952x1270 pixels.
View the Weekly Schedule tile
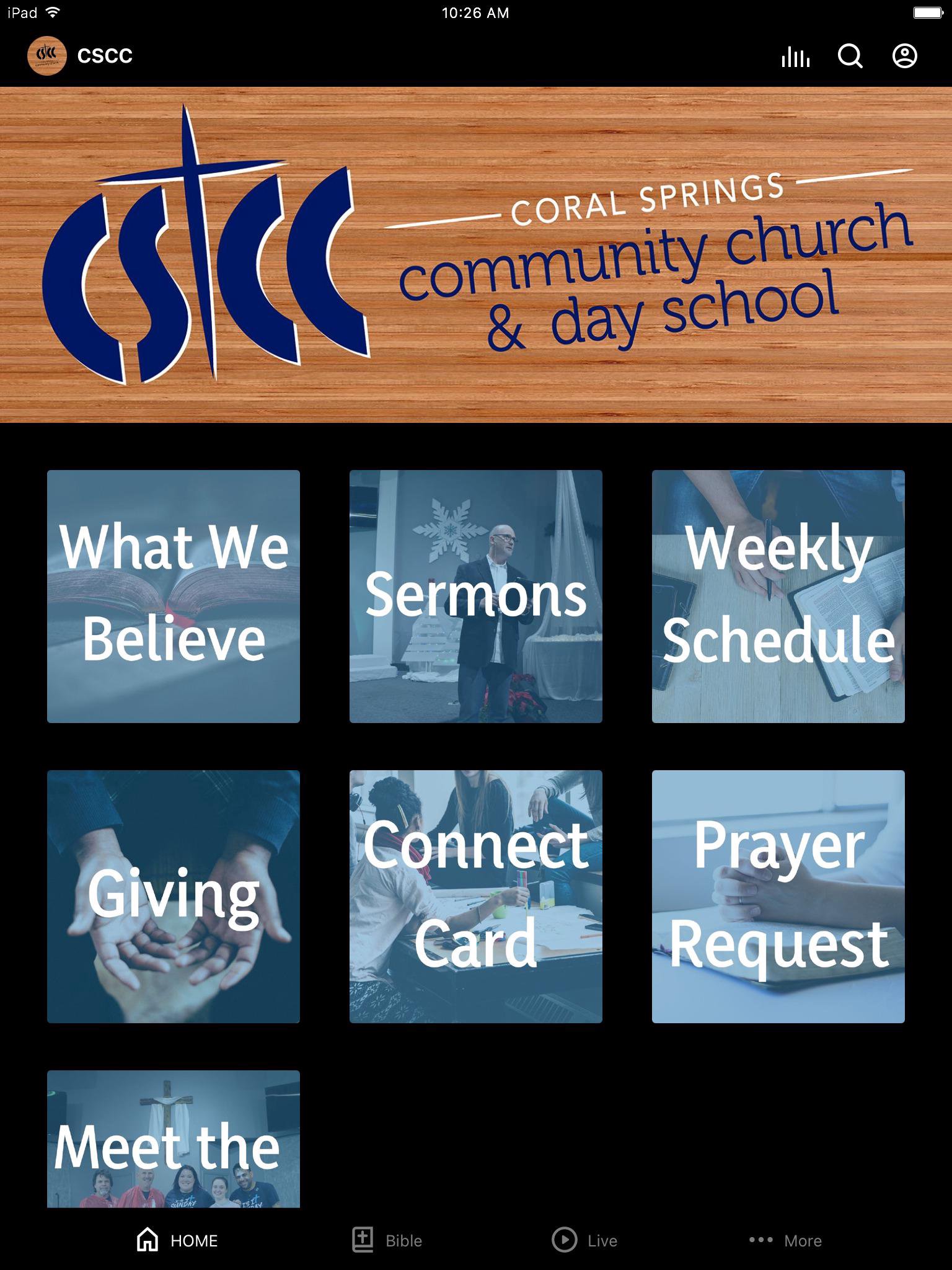778,596
